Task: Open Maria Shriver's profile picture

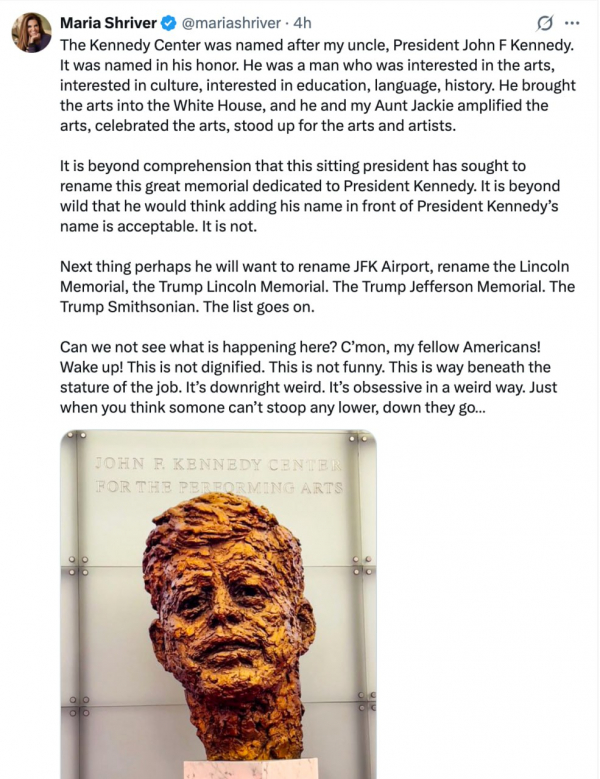Action: [x=31, y=33]
